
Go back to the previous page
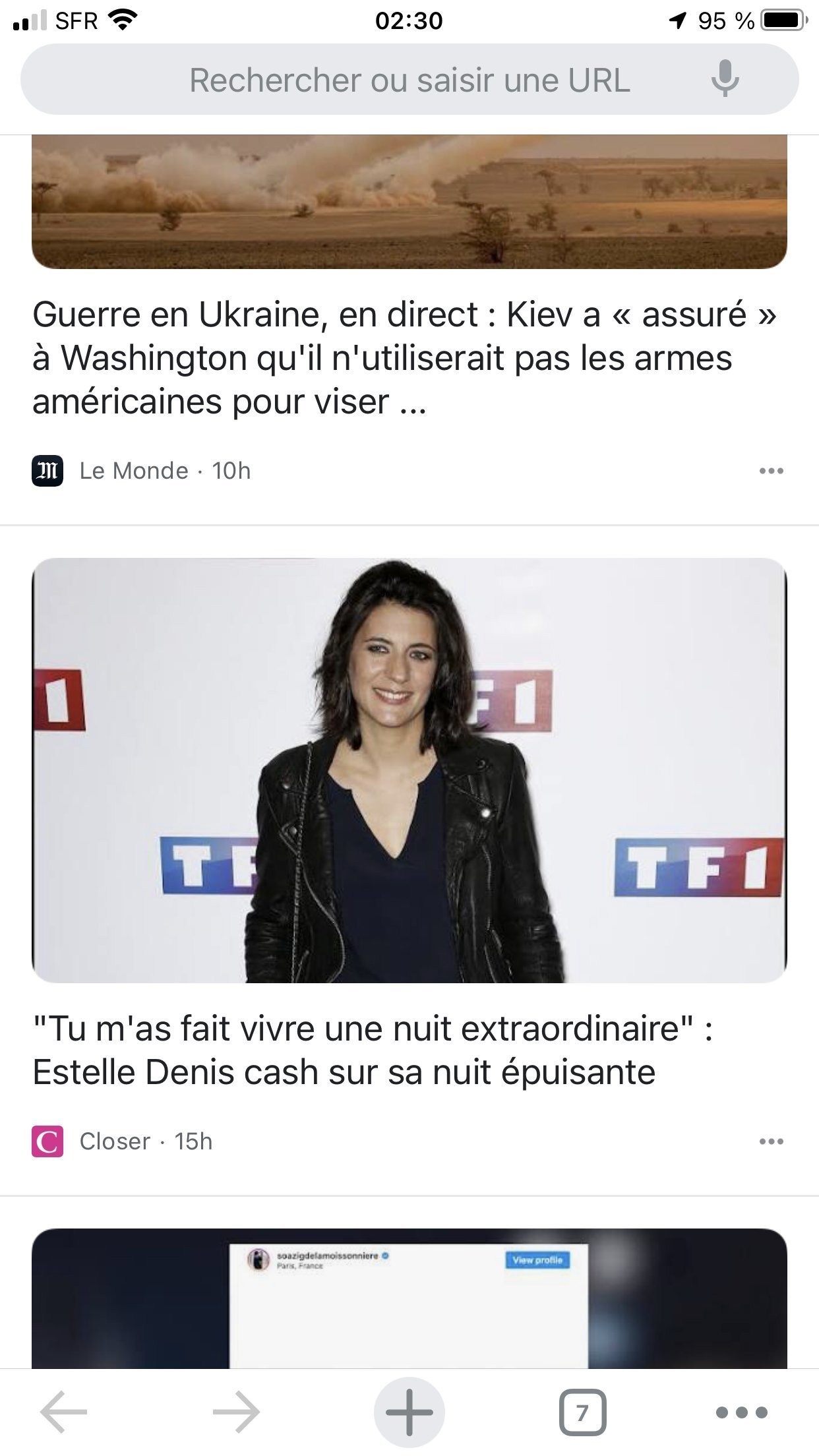[x=64, y=1412]
